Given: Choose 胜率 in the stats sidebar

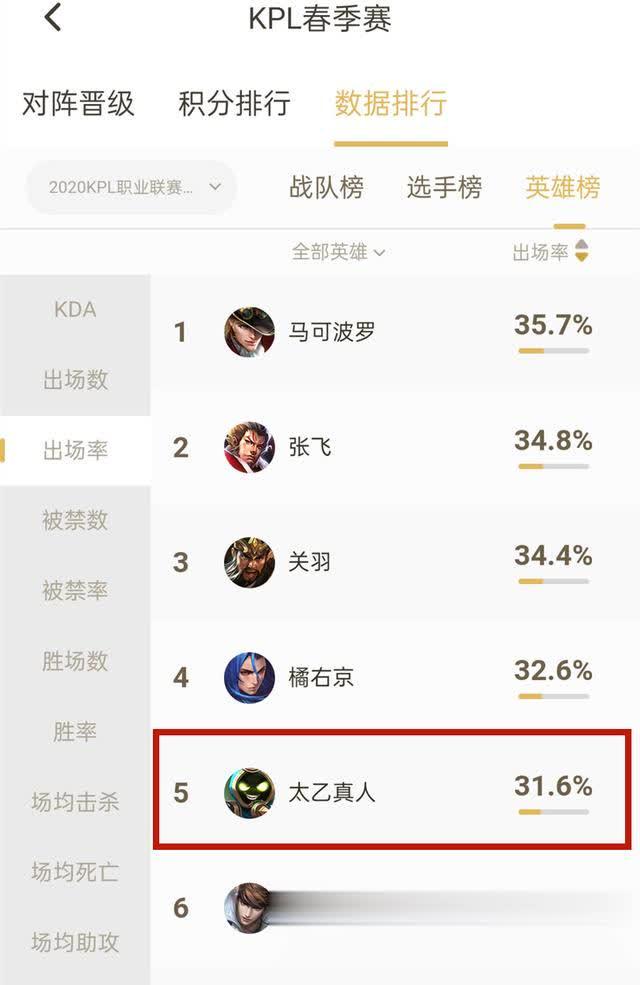Looking at the screenshot, I should coord(75,731).
